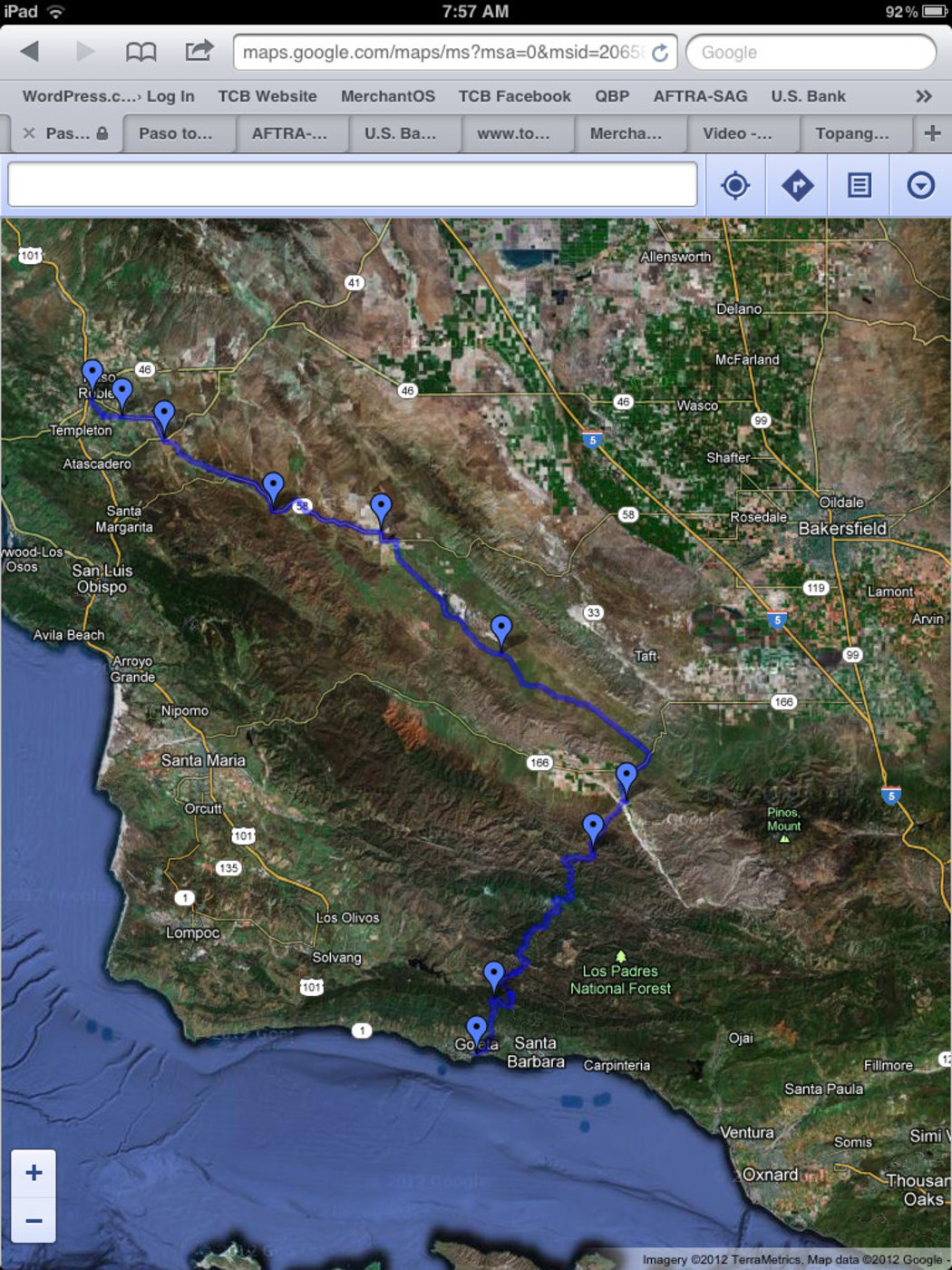The image size is (952, 1270).
Task: Switch to the Video -… tab
Action: [x=737, y=133]
